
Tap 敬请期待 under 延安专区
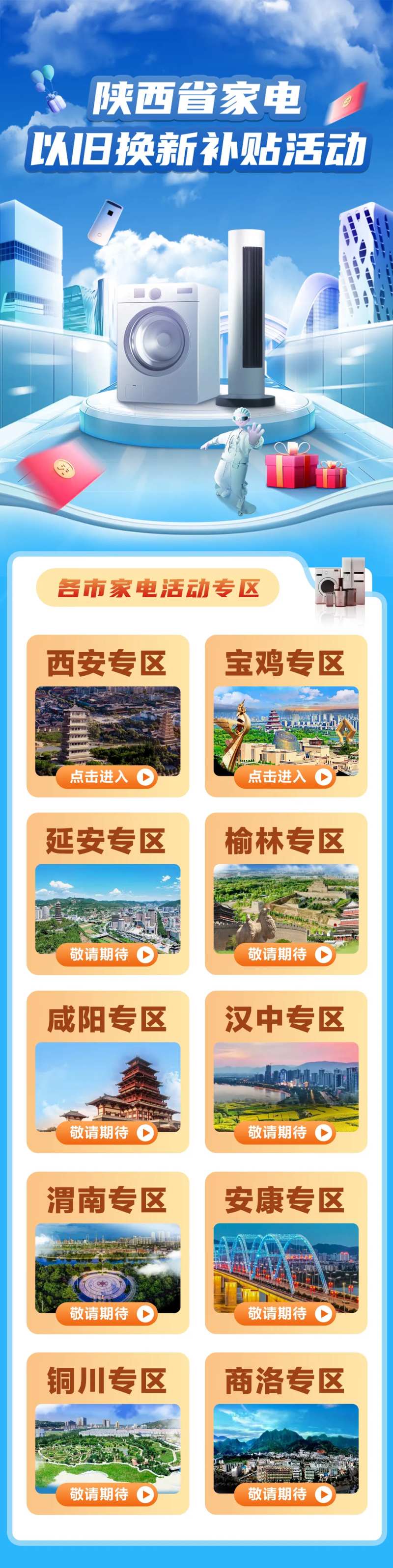107,955
